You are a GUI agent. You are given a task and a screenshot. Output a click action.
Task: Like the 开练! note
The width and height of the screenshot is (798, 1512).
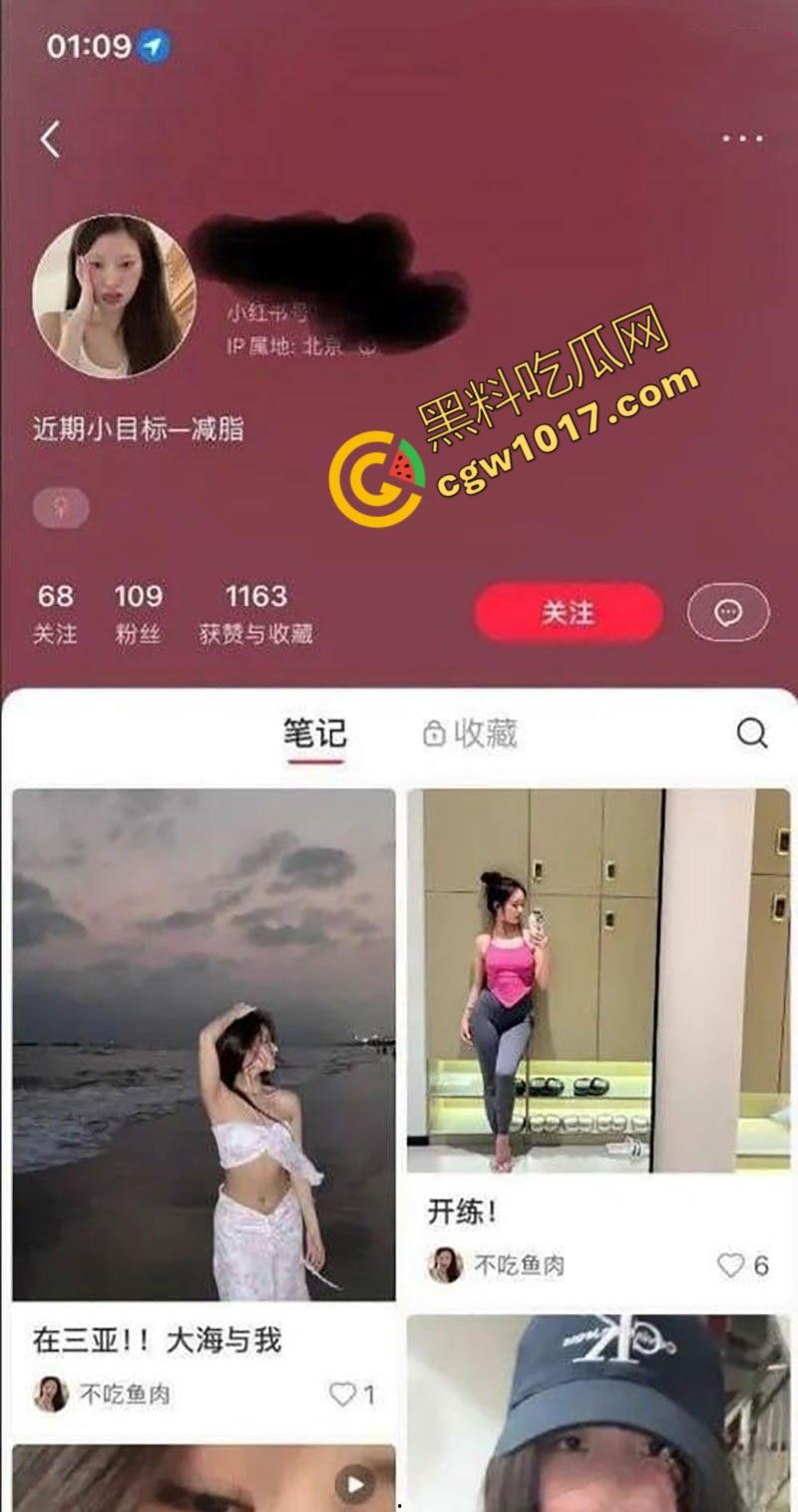732,1265
